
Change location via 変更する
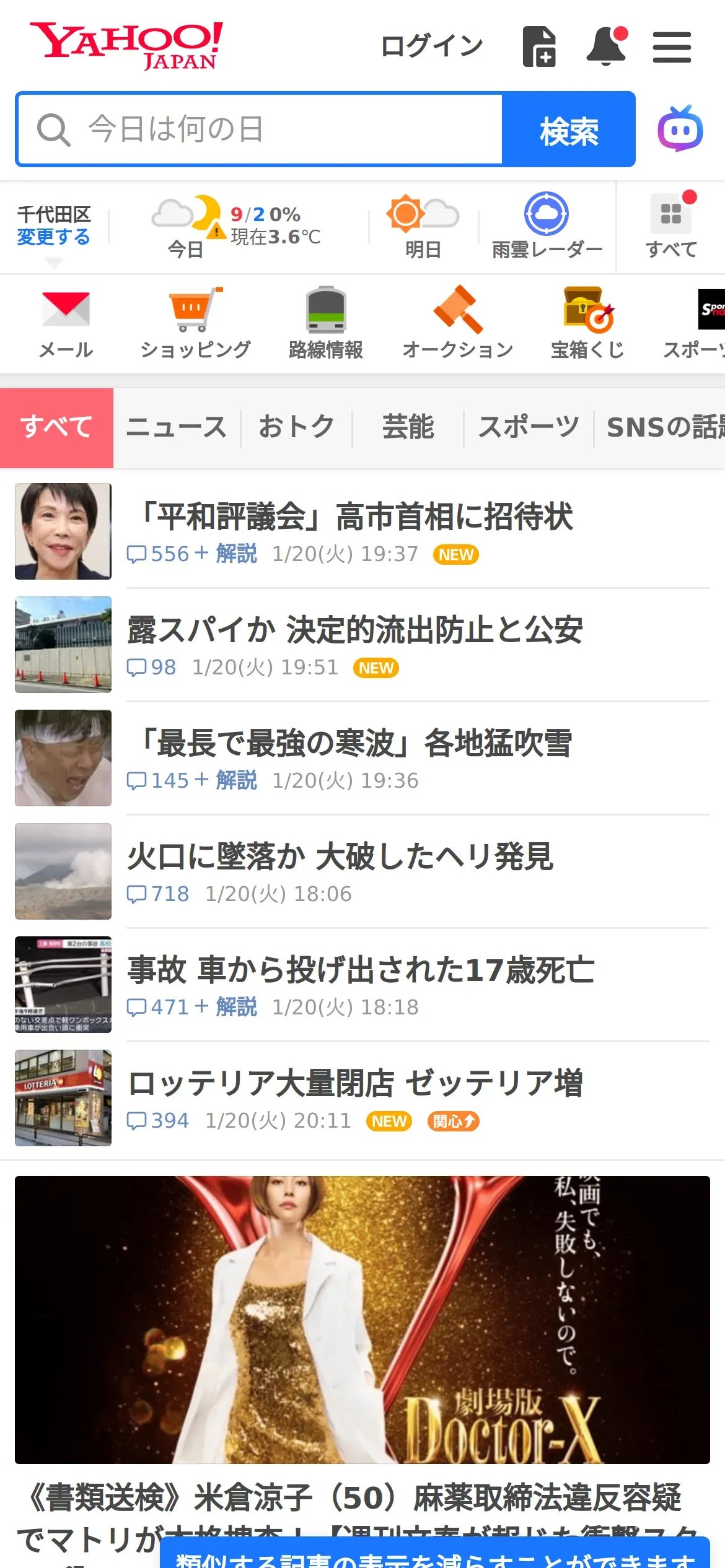(x=53, y=237)
